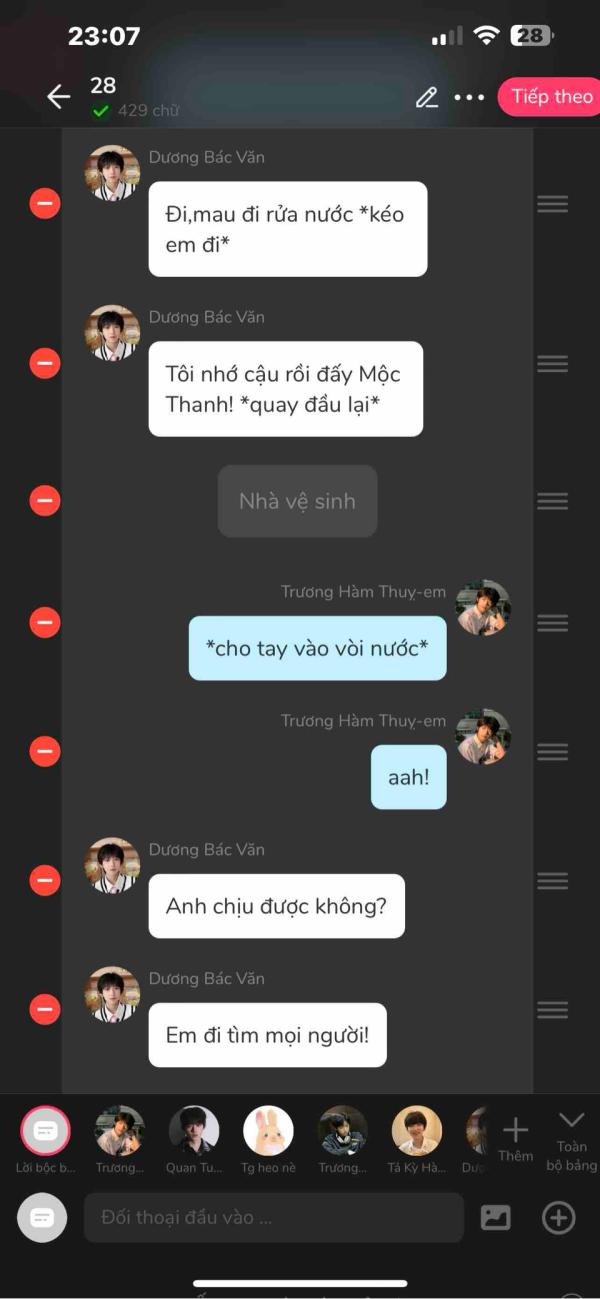Choose the Tg heo nè character avatar
600x1299 pixels.
pyautogui.click(x=268, y=1131)
